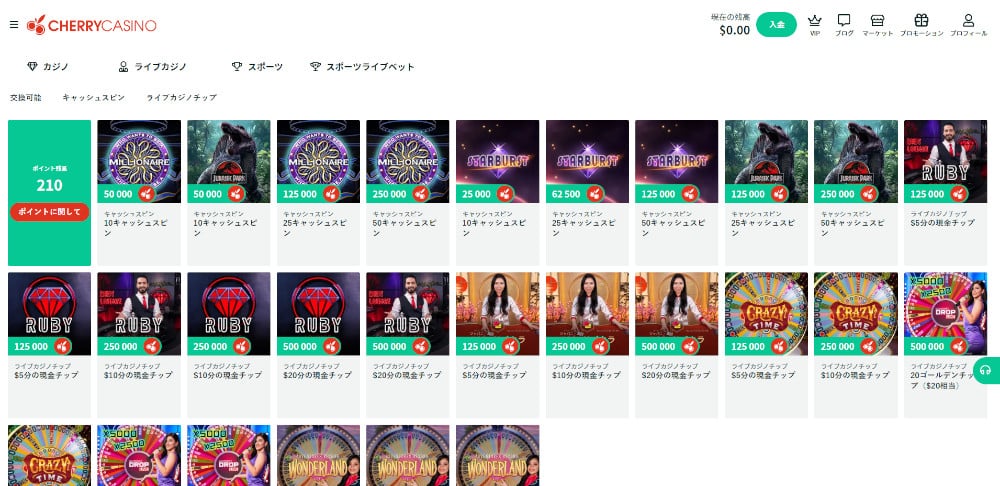Screen dimensions: 1000x486
Task: Go to the マーケット market
Action: (x=877, y=24)
